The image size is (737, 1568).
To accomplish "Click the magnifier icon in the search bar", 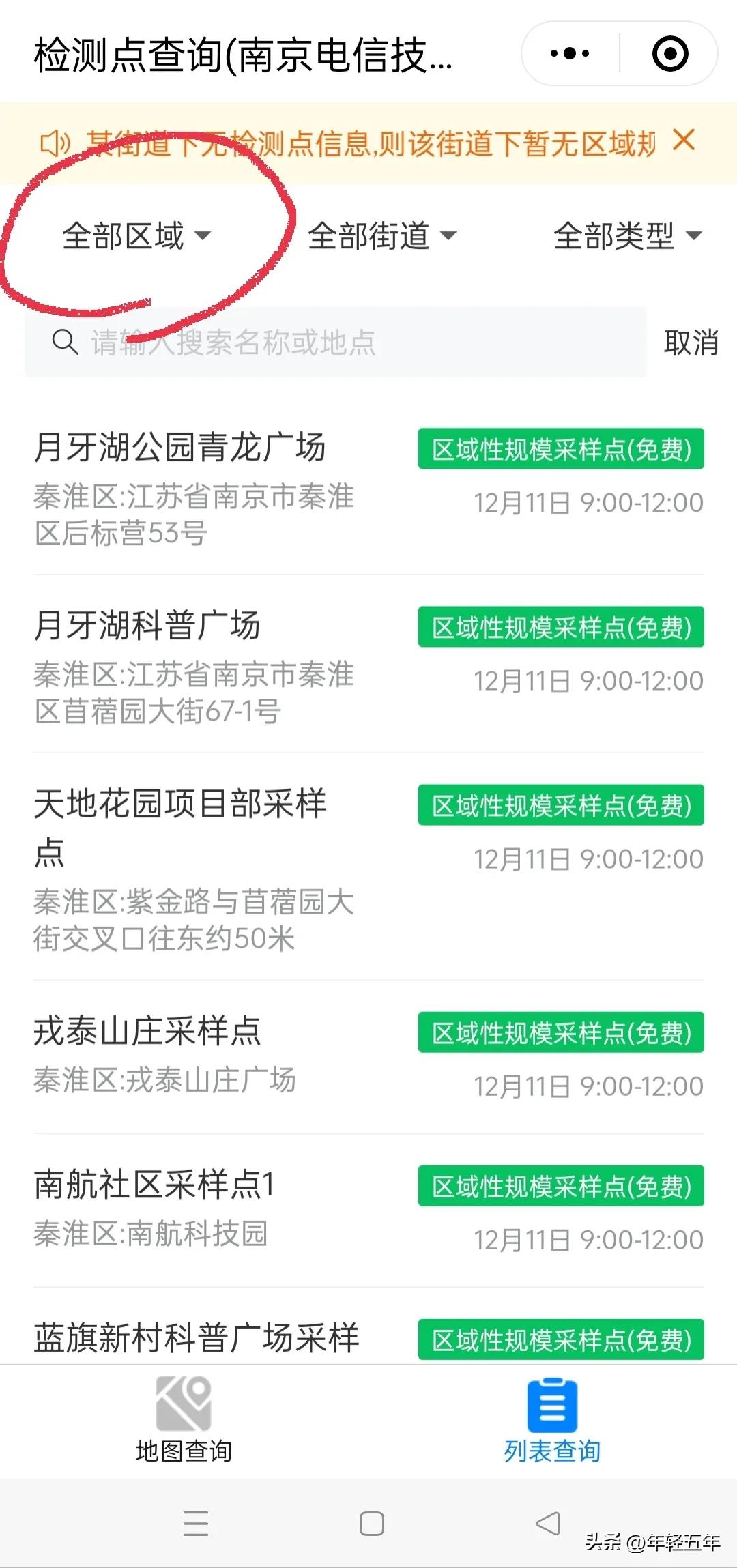I will (x=65, y=343).
